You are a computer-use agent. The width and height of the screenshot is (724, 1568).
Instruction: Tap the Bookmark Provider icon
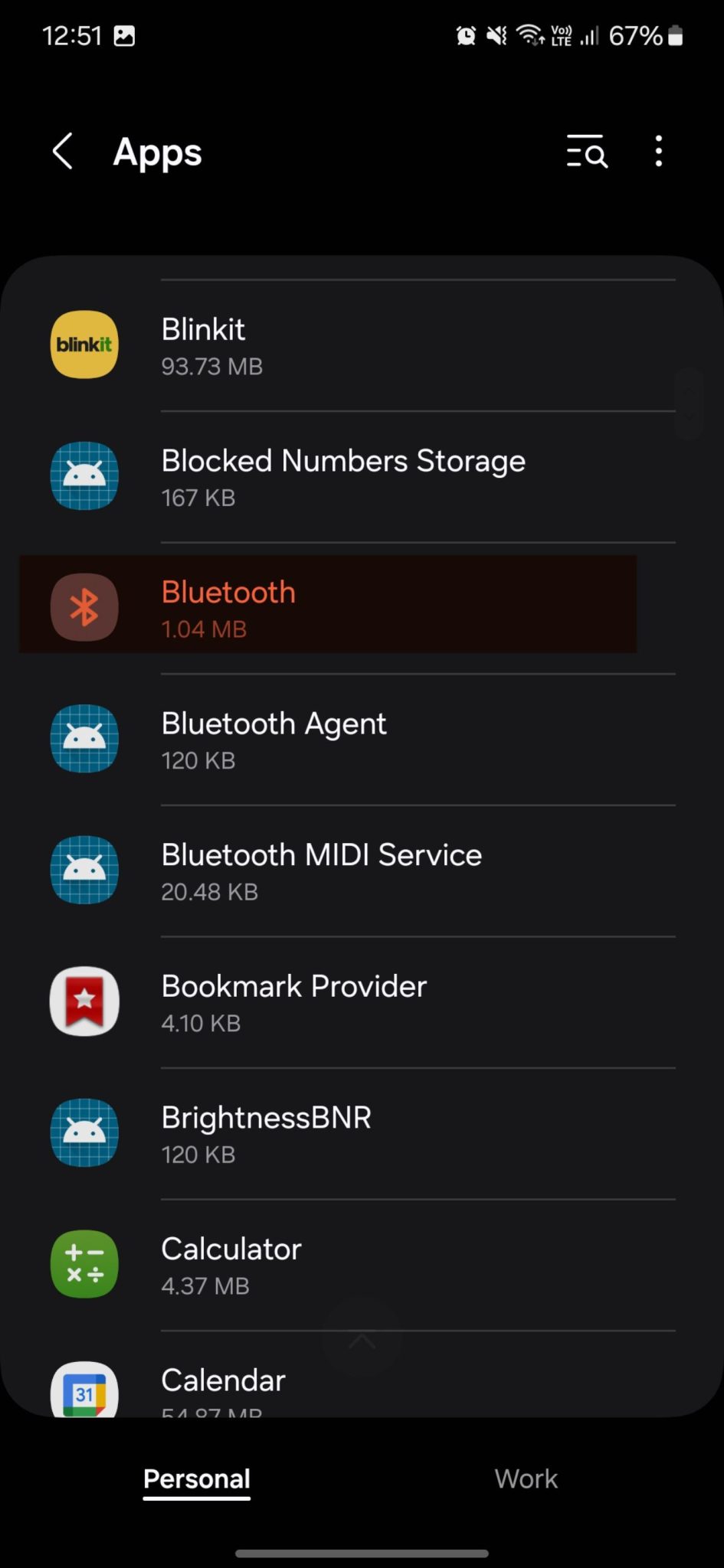pos(84,1001)
